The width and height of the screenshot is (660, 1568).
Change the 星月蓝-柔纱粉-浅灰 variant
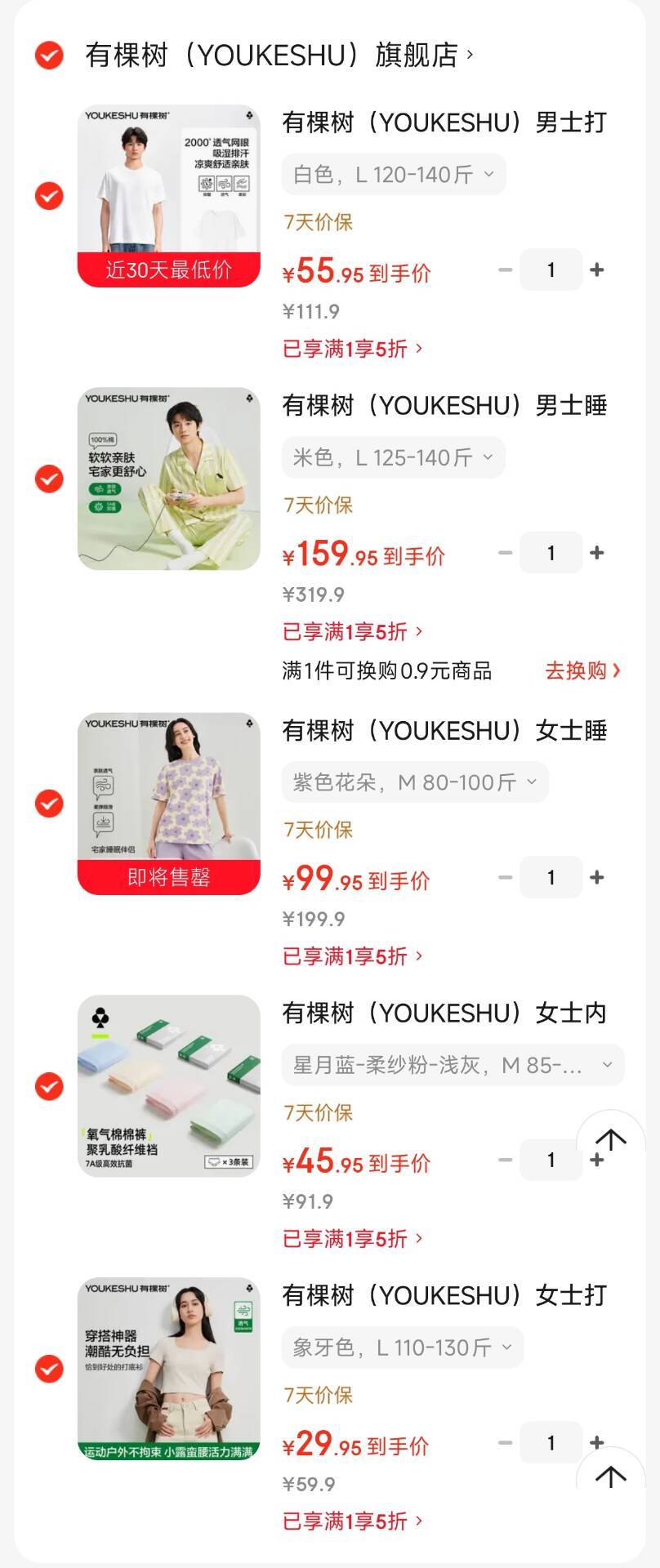click(453, 1065)
